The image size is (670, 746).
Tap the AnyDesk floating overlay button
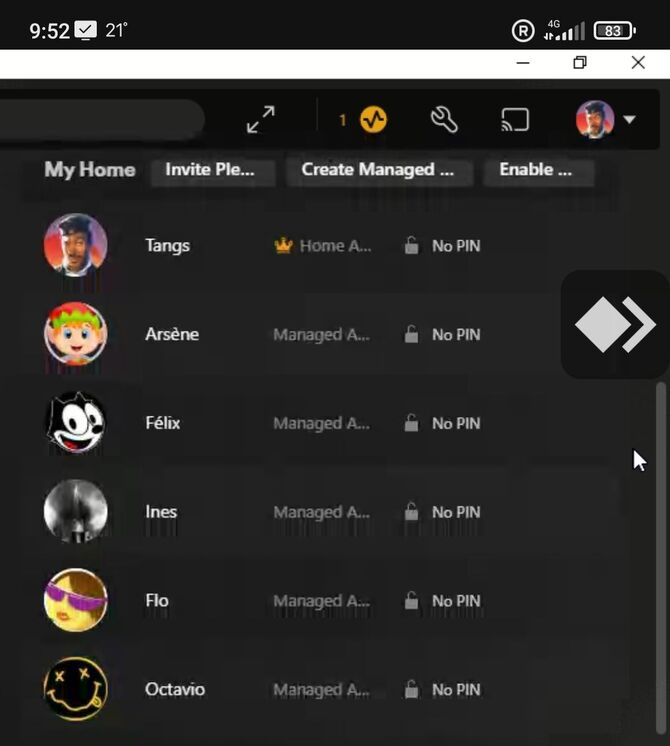(615, 324)
